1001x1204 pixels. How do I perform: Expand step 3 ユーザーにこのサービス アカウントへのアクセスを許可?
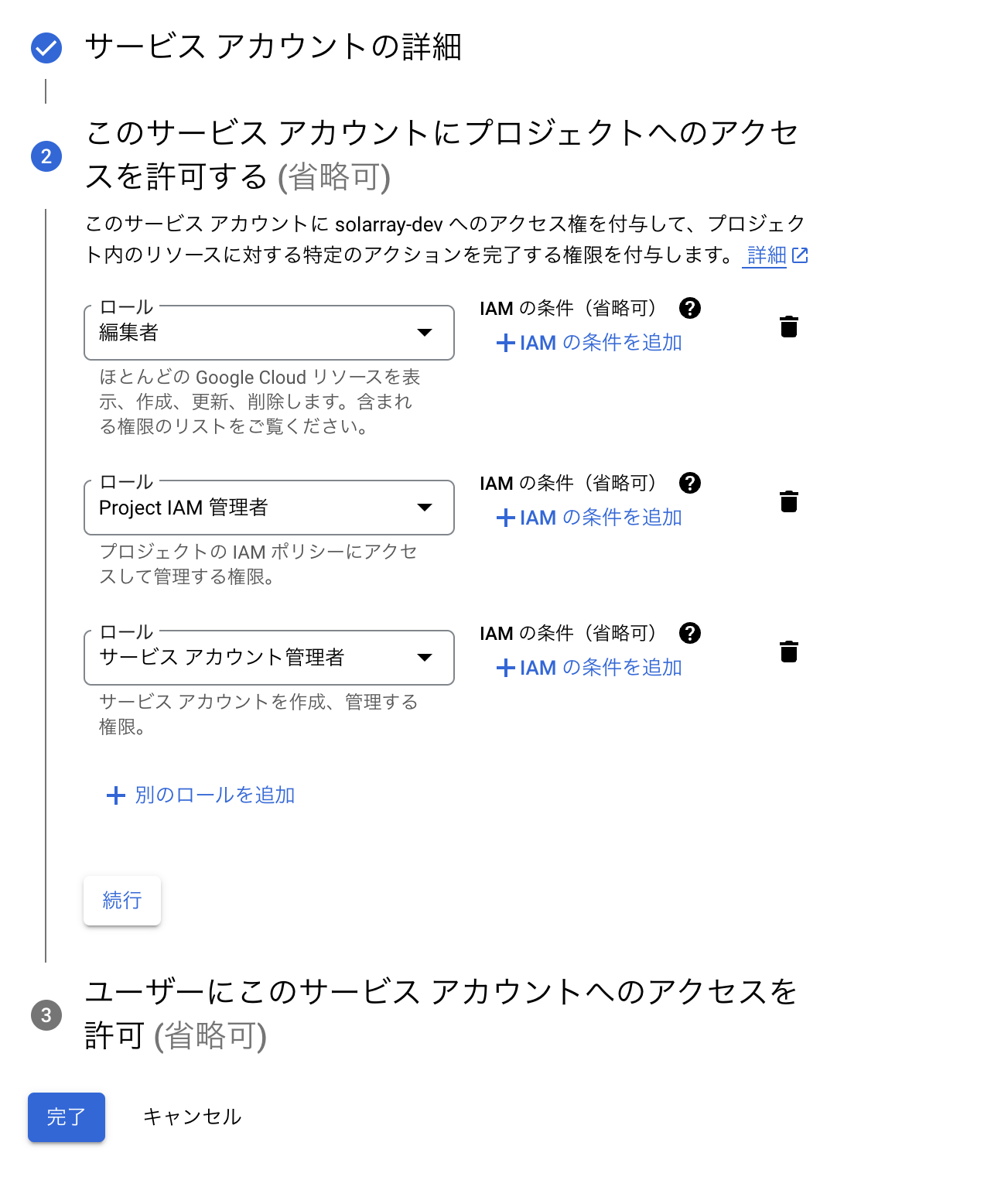pyautogui.click(x=441, y=1014)
